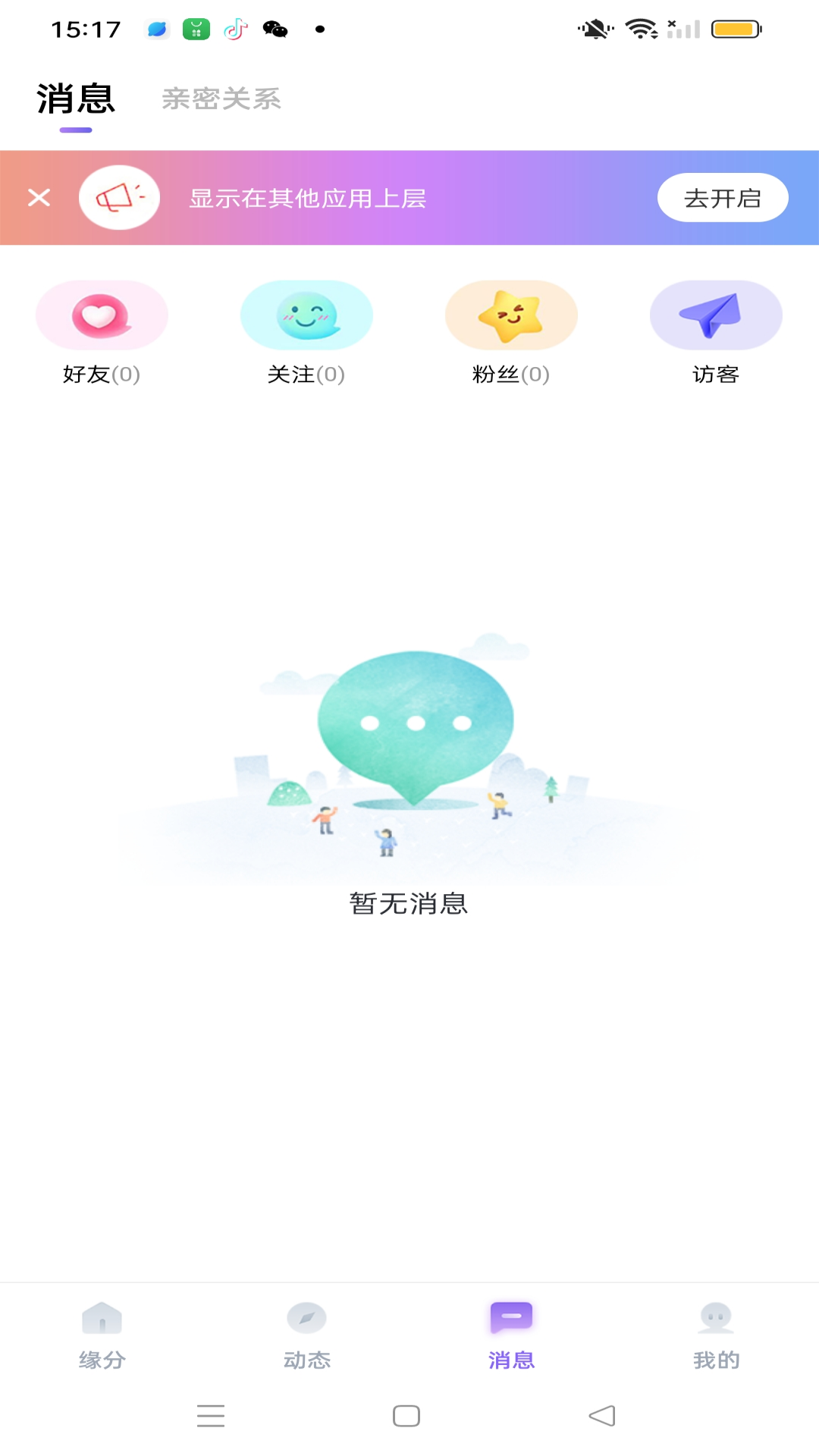Open the 好友 (friends) list icon
The width and height of the screenshot is (819, 1456).
[101, 314]
